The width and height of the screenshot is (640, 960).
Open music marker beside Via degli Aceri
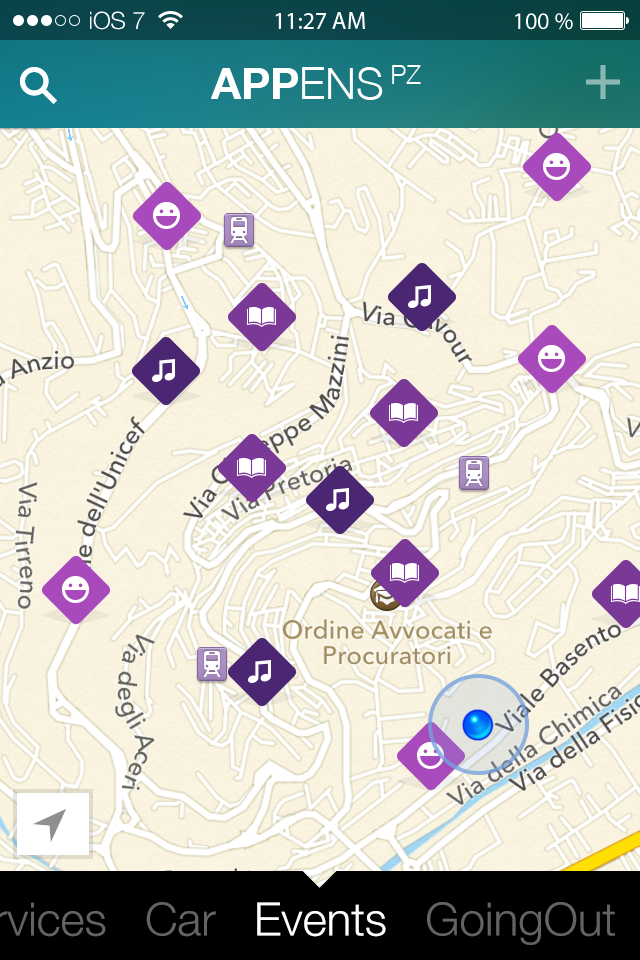pyautogui.click(x=262, y=671)
